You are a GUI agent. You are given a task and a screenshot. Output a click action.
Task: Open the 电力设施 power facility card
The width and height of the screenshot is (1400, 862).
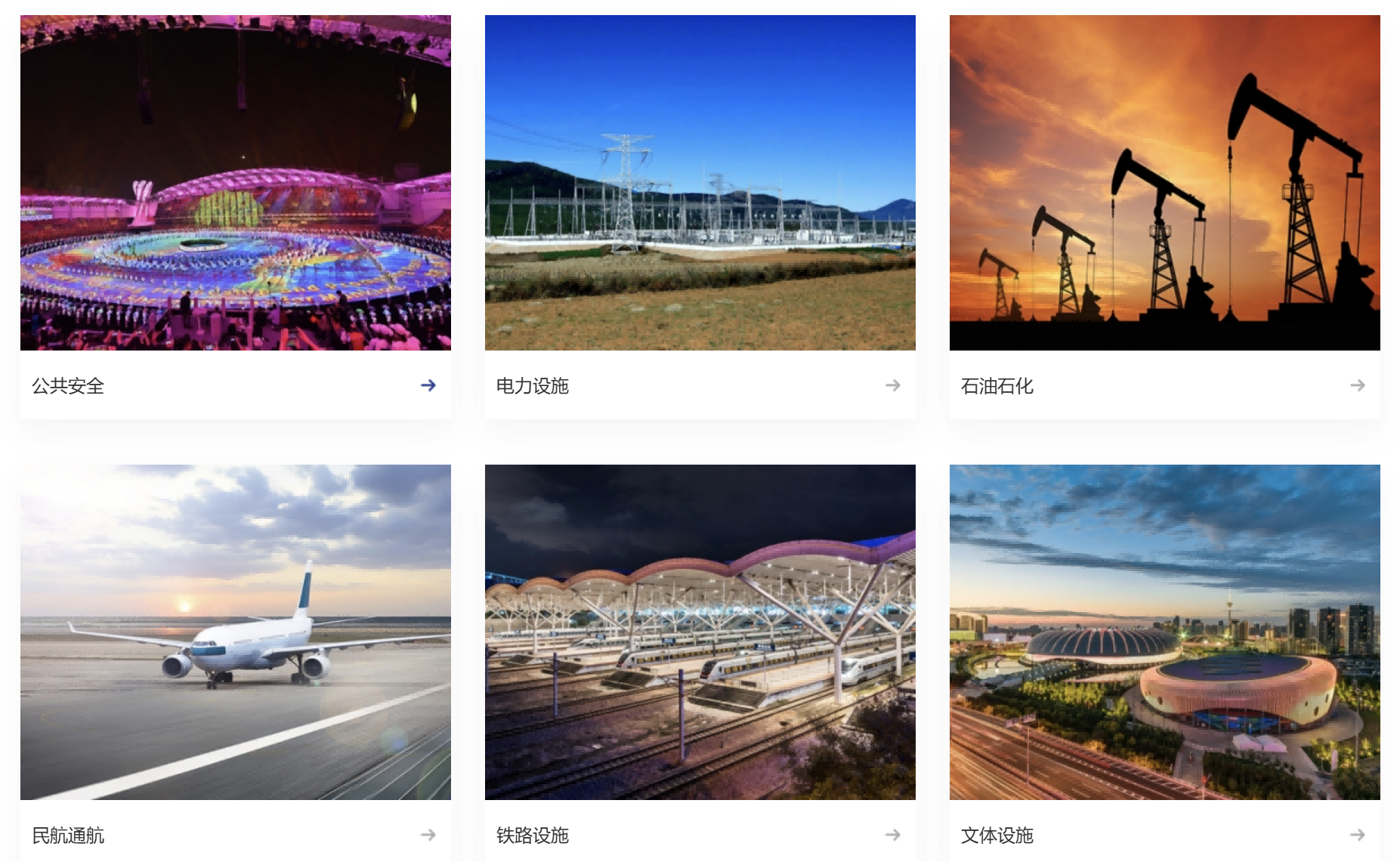click(x=700, y=183)
